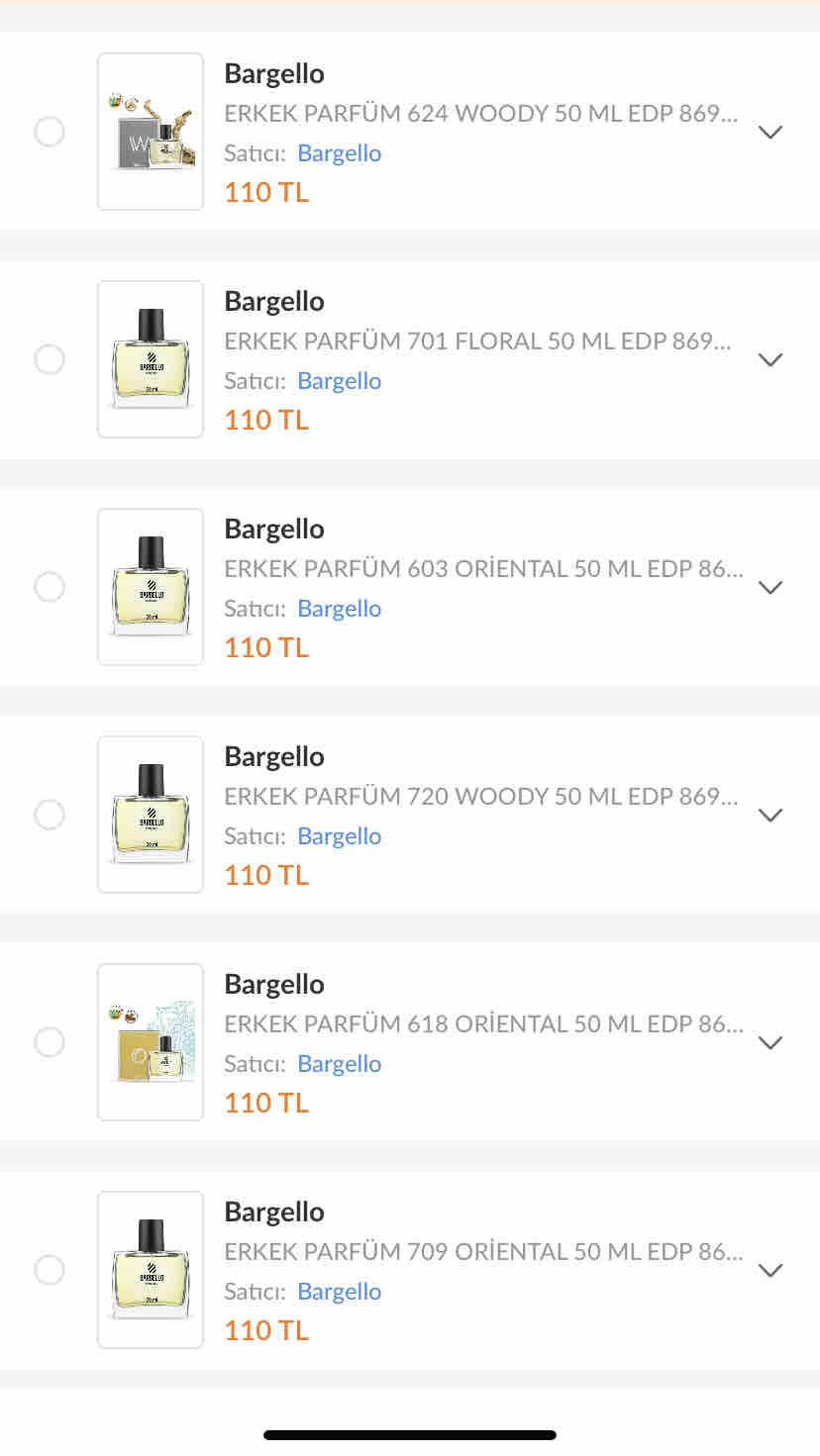Expand the 720 WOODY item chevron

tap(770, 816)
